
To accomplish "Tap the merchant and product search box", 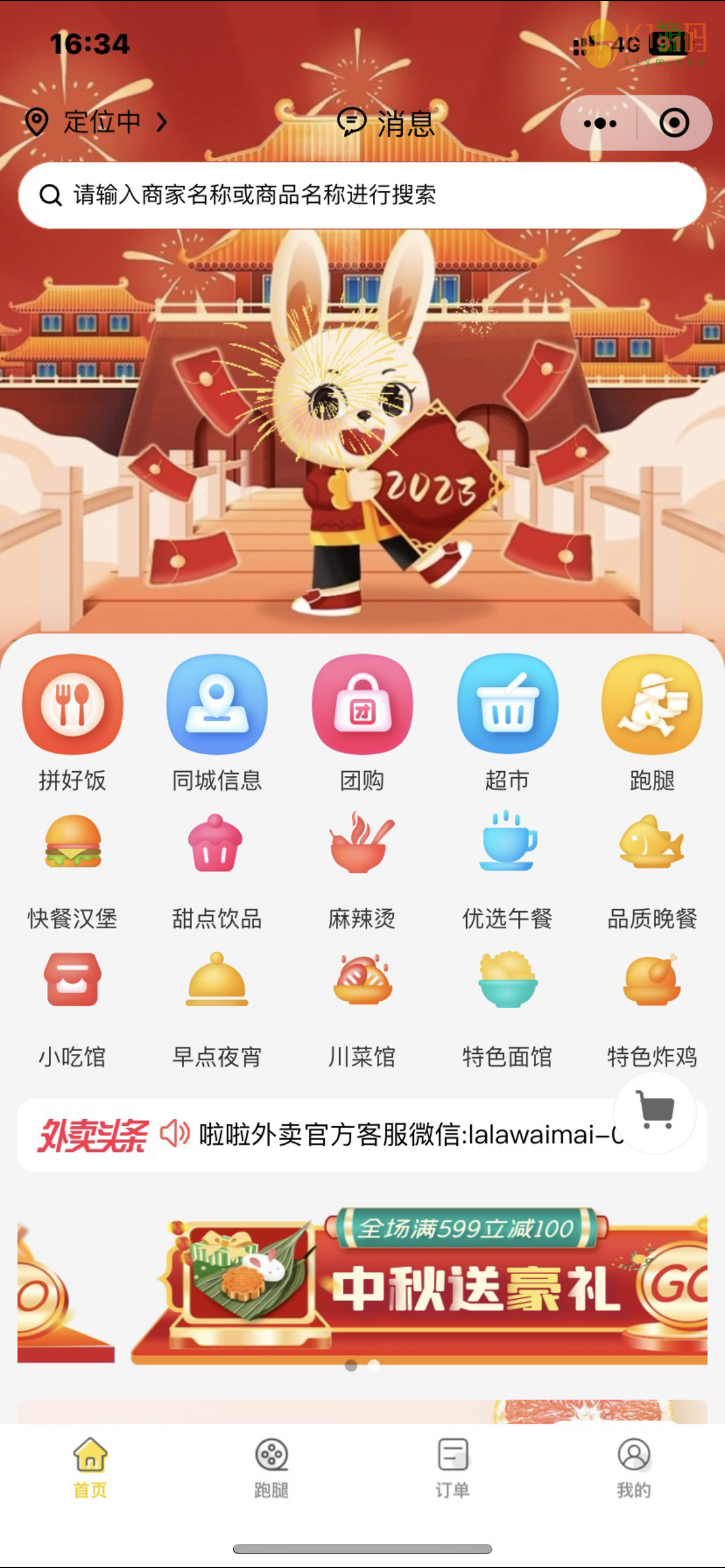I will (x=362, y=195).
